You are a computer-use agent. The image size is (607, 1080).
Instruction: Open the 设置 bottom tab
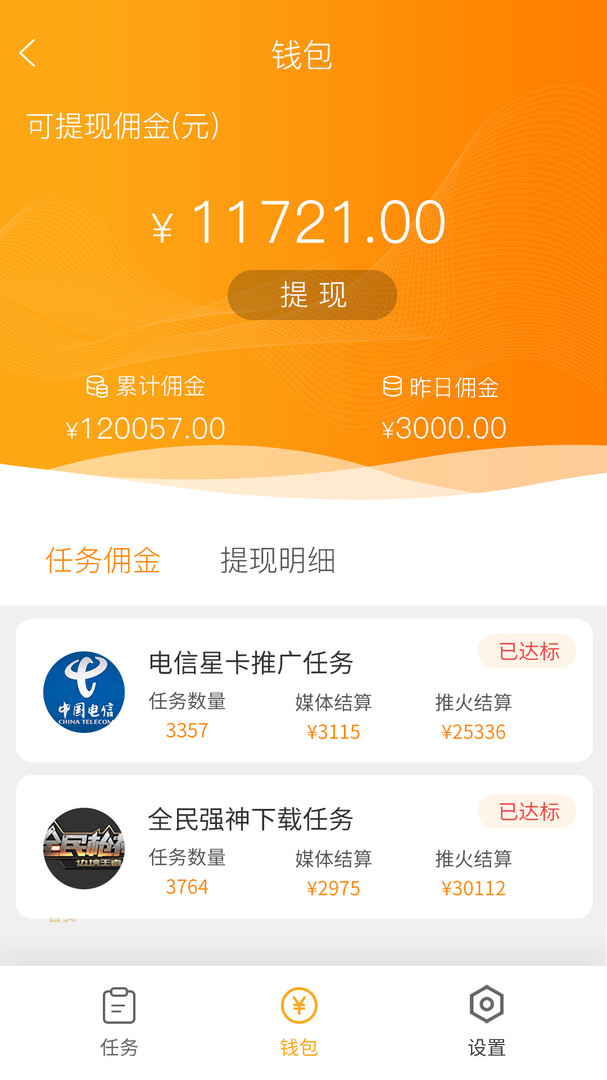487,1020
